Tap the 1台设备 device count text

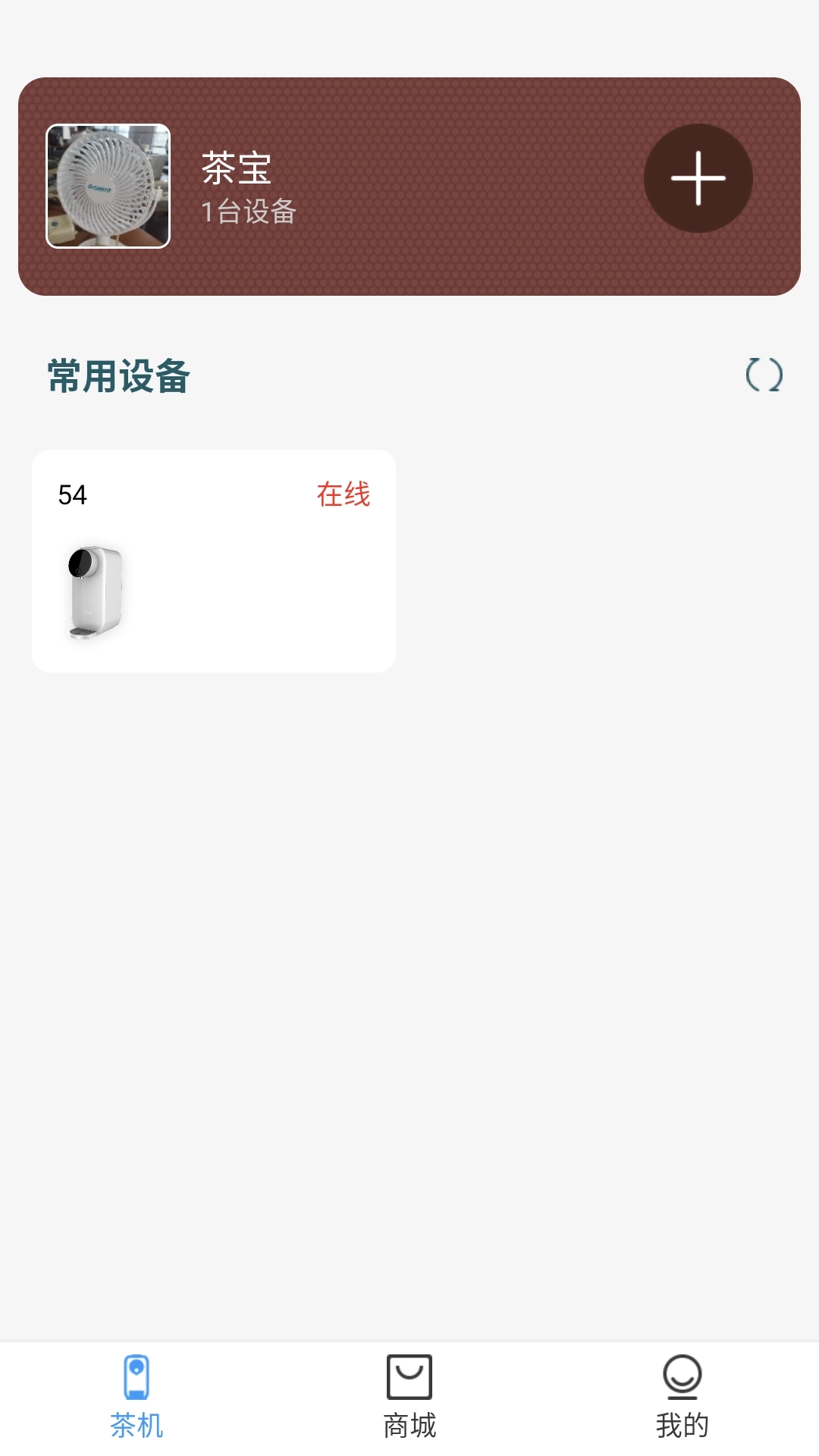tap(248, 213)
